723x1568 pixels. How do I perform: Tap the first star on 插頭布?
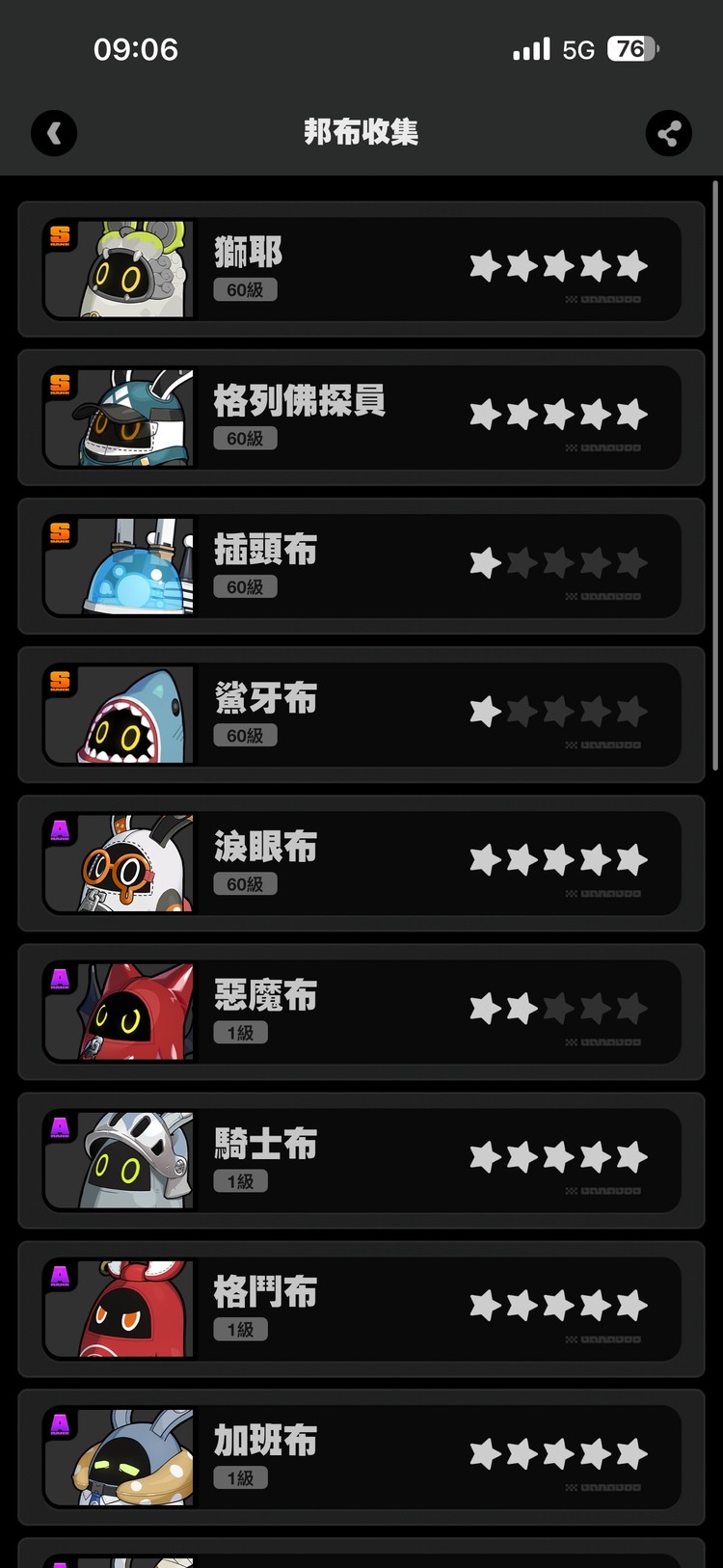click(x=483, y=562)
